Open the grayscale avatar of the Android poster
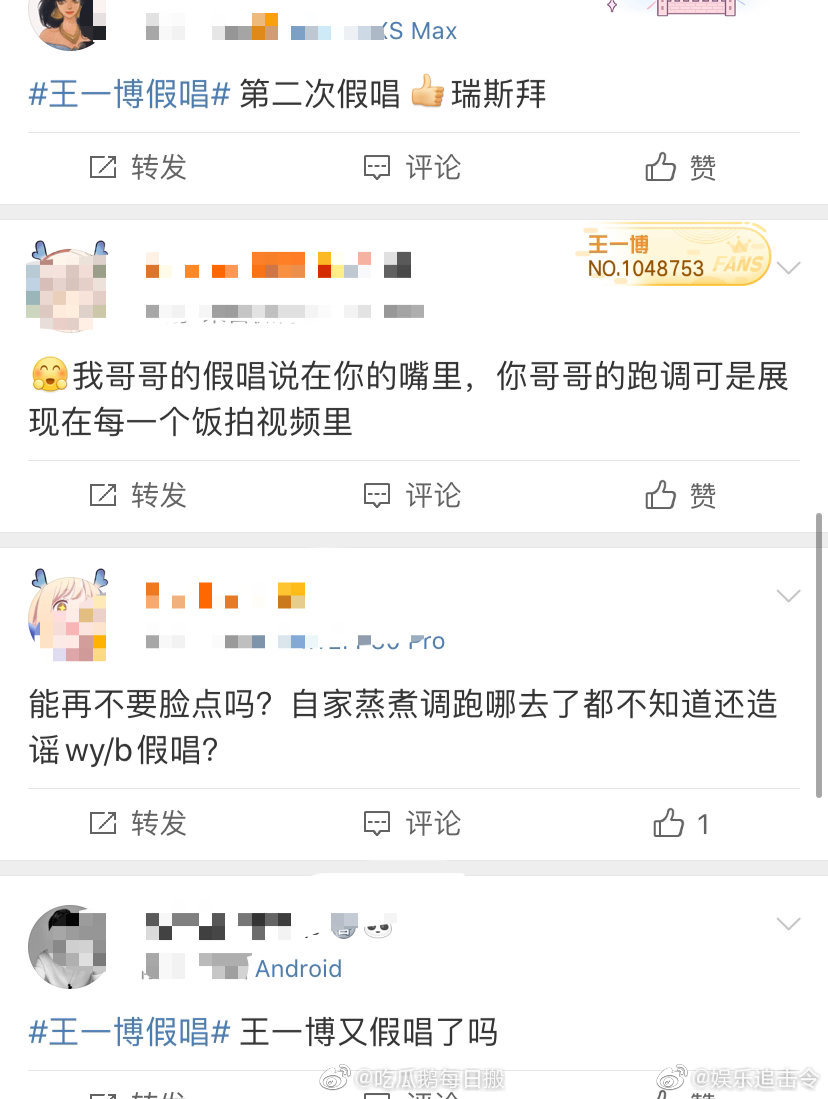828x1099 pixels. (67, 945)
